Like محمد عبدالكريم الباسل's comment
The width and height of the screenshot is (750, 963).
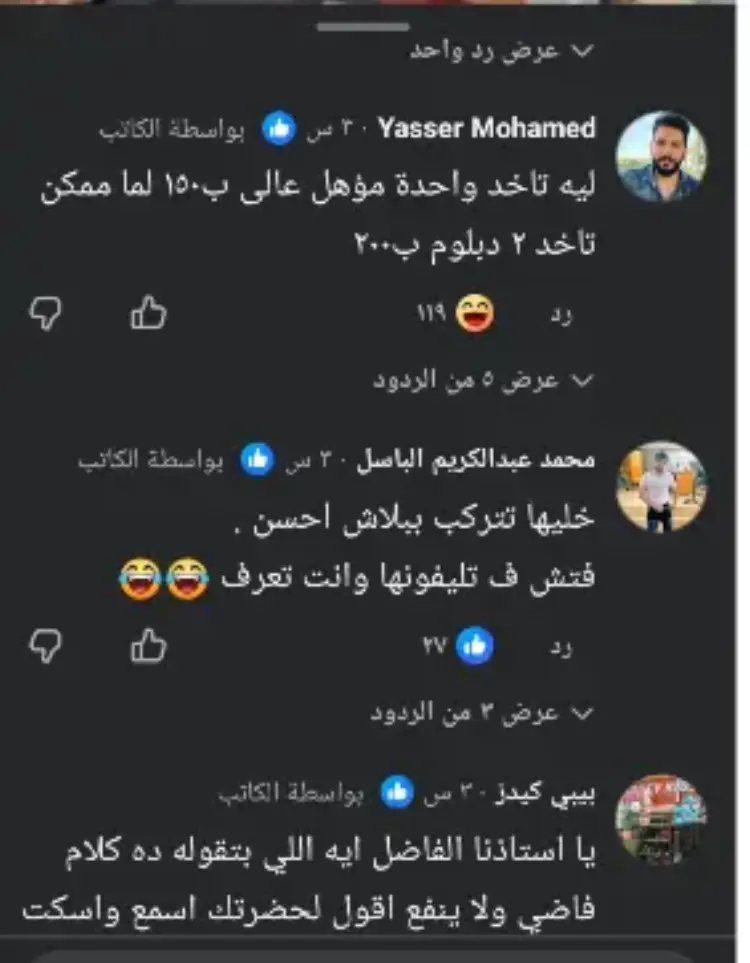coord(148,646)
